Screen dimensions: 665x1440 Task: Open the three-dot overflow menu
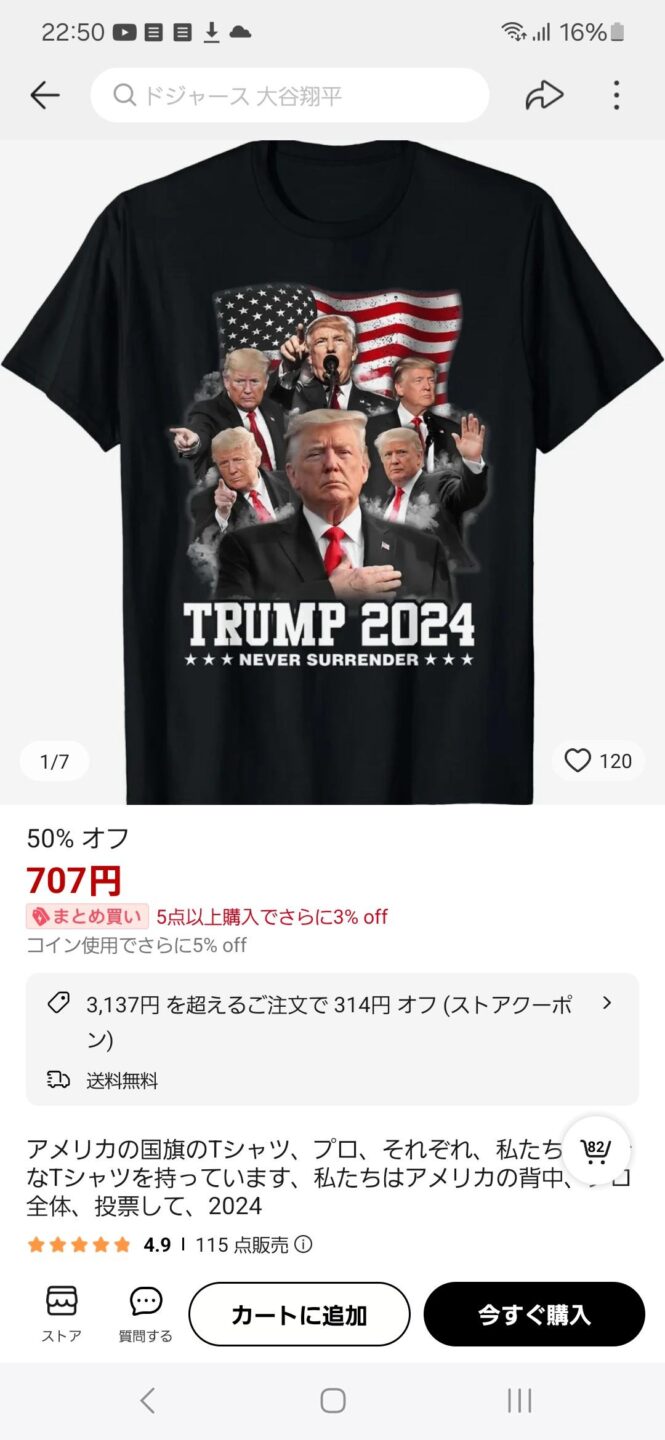pyautogui.click(x=616, y=95)
